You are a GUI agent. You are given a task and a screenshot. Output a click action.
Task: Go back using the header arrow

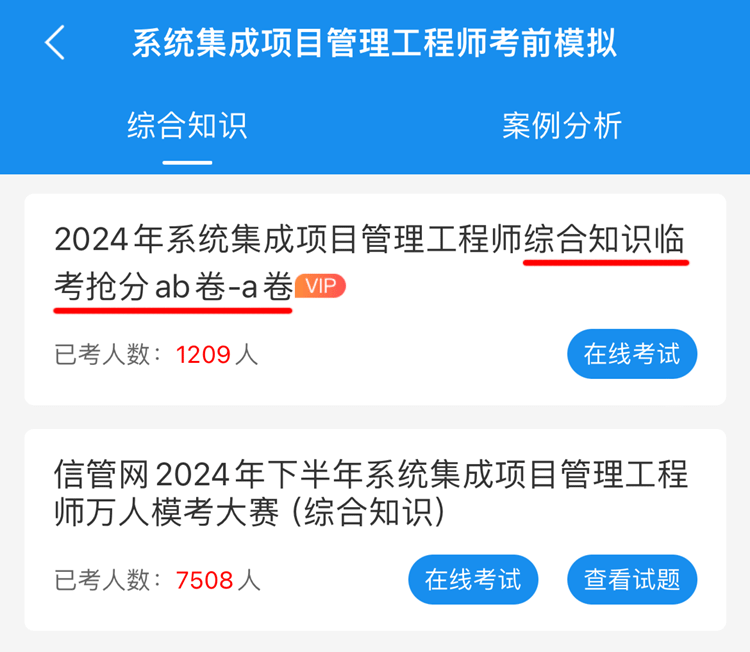55,43
